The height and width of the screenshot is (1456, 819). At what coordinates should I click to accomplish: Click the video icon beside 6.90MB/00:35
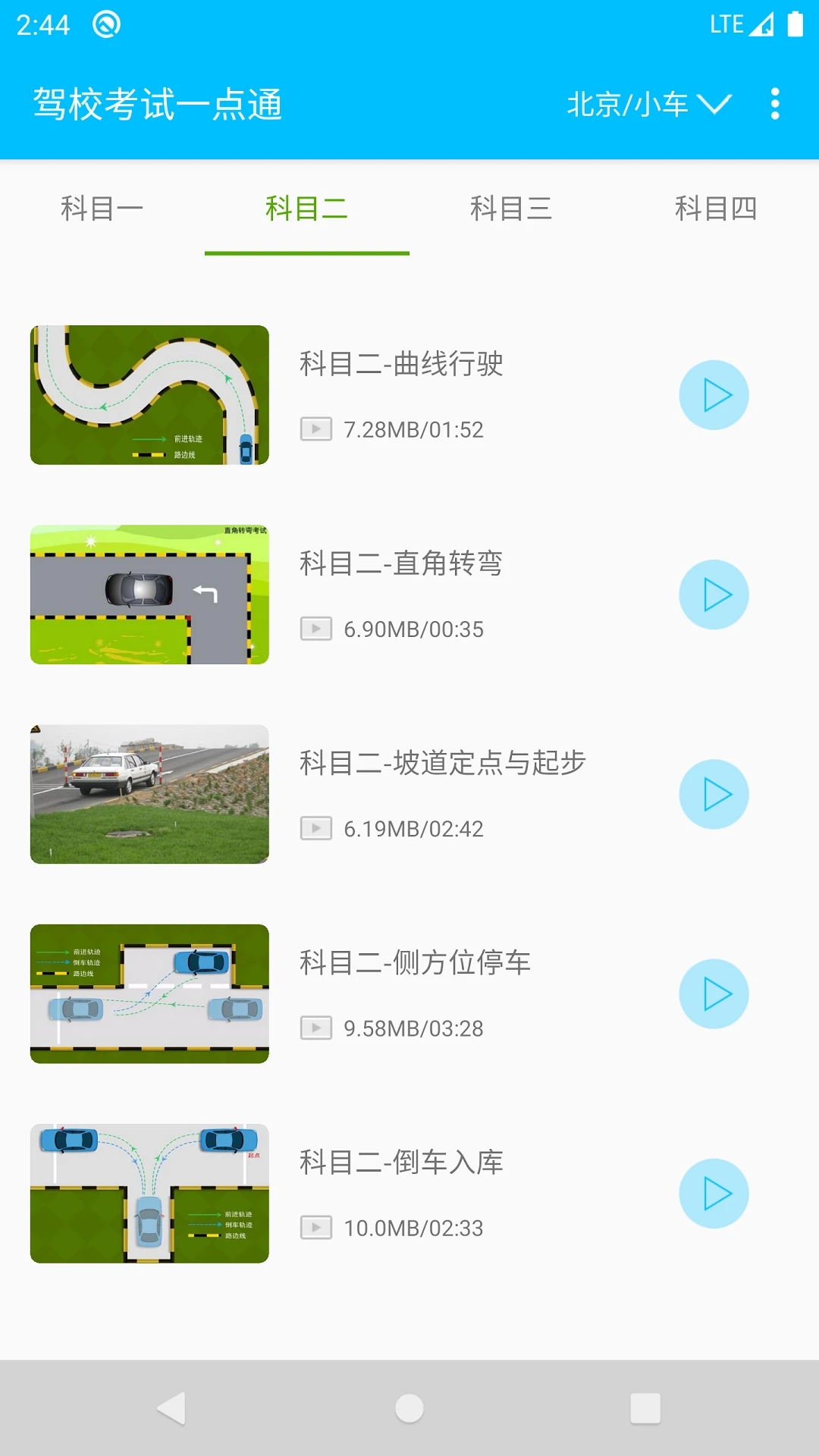[315, 629]
